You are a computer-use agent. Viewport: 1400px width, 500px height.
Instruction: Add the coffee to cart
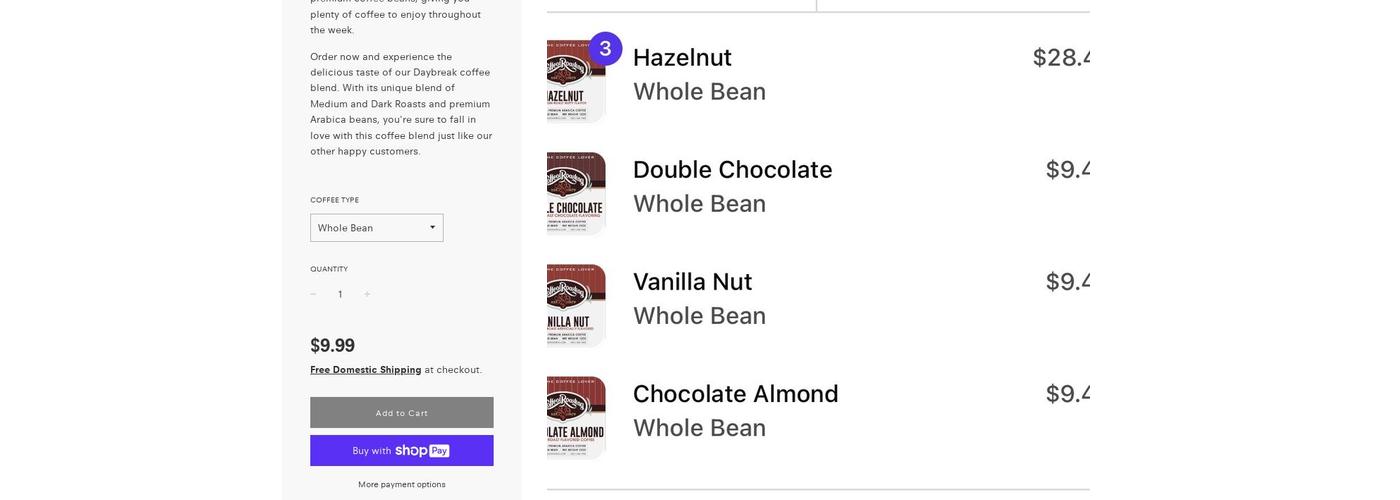(x=401, y=413)
